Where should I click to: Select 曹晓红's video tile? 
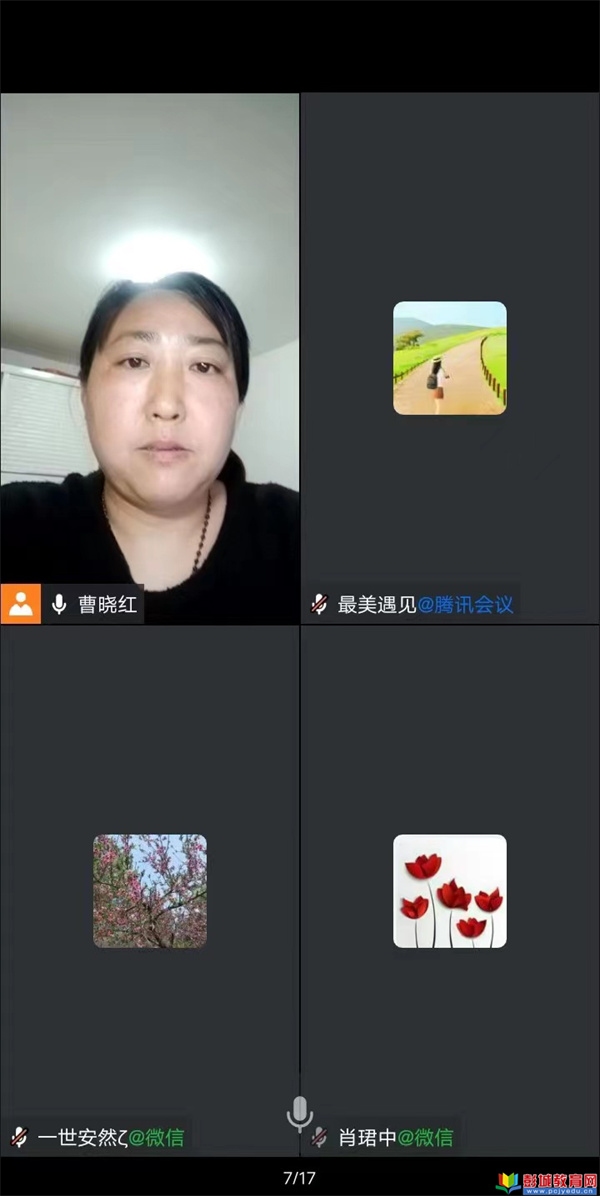click(x=150, y=358)
